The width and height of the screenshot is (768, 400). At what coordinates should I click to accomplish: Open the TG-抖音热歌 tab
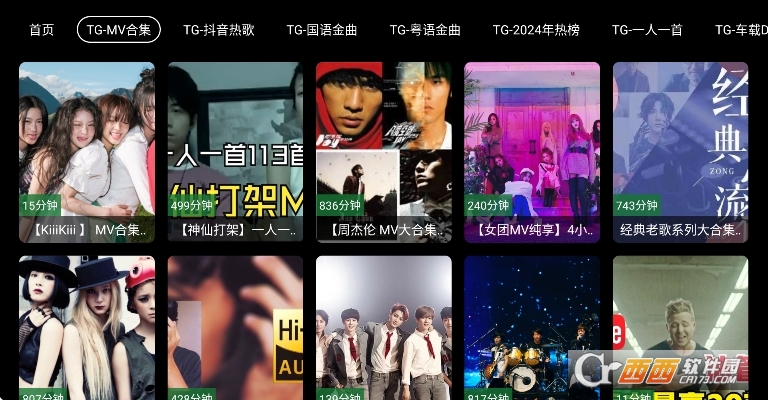218,30
